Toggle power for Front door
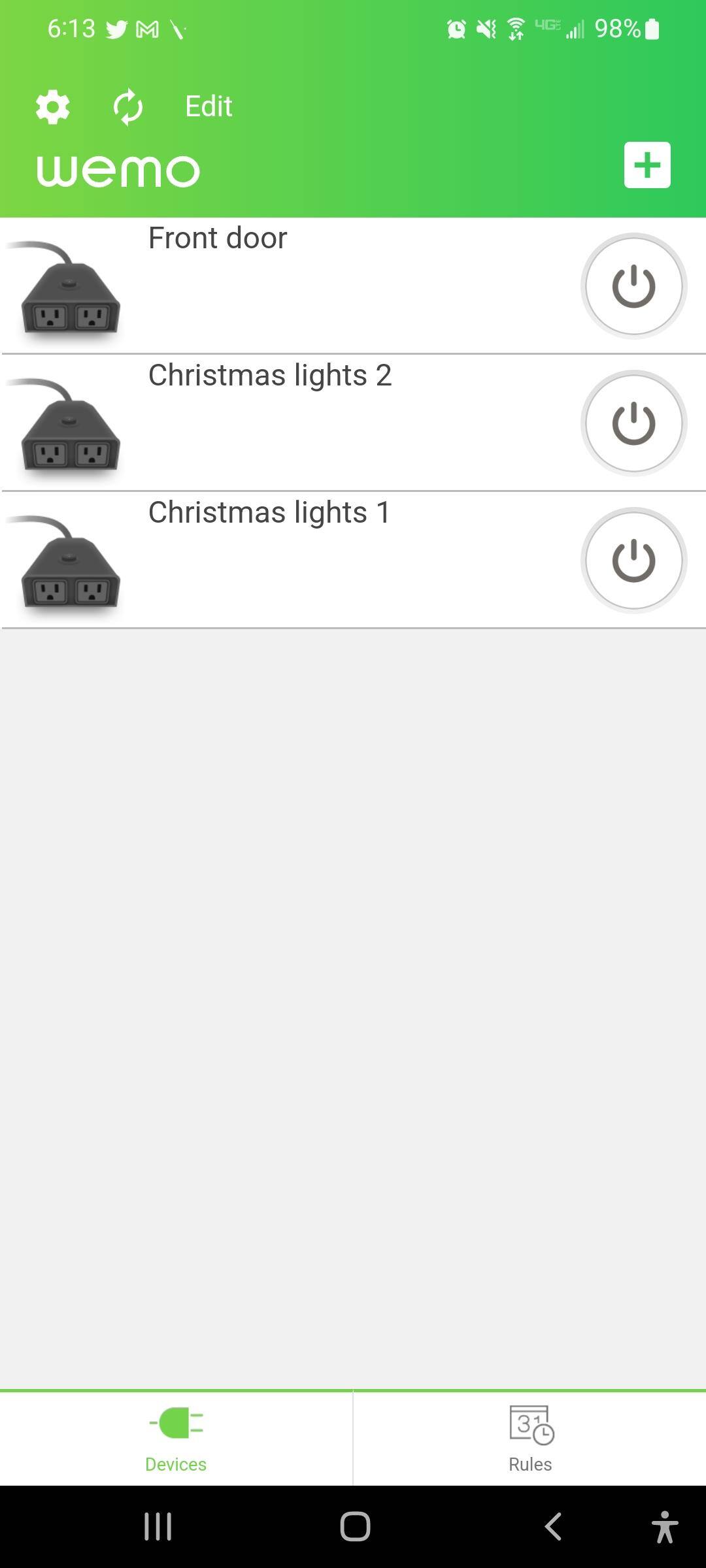The width and height of the screenshot is (706, 1568). pos(633,286)
